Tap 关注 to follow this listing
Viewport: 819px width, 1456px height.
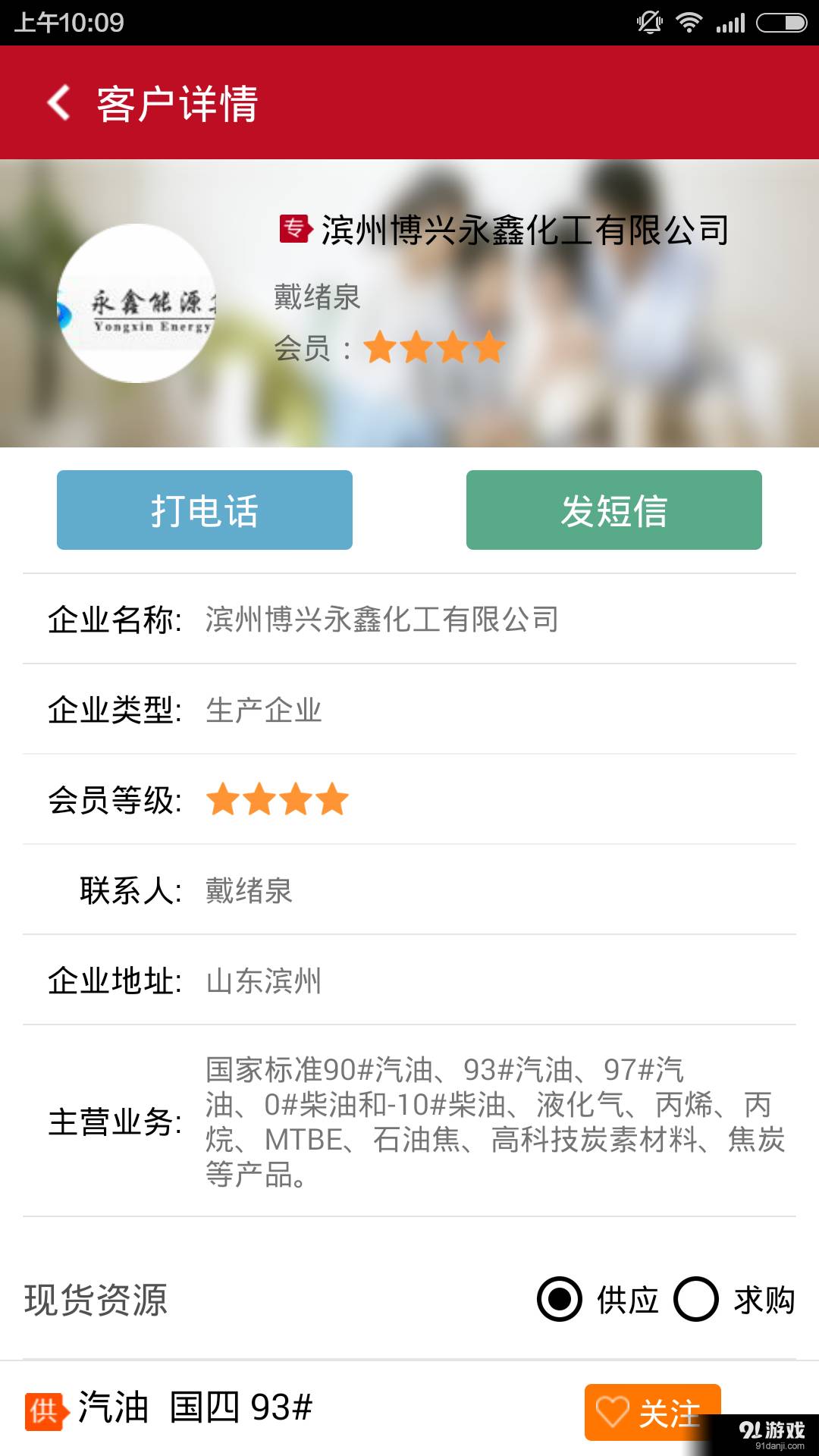pos(651,1412)
